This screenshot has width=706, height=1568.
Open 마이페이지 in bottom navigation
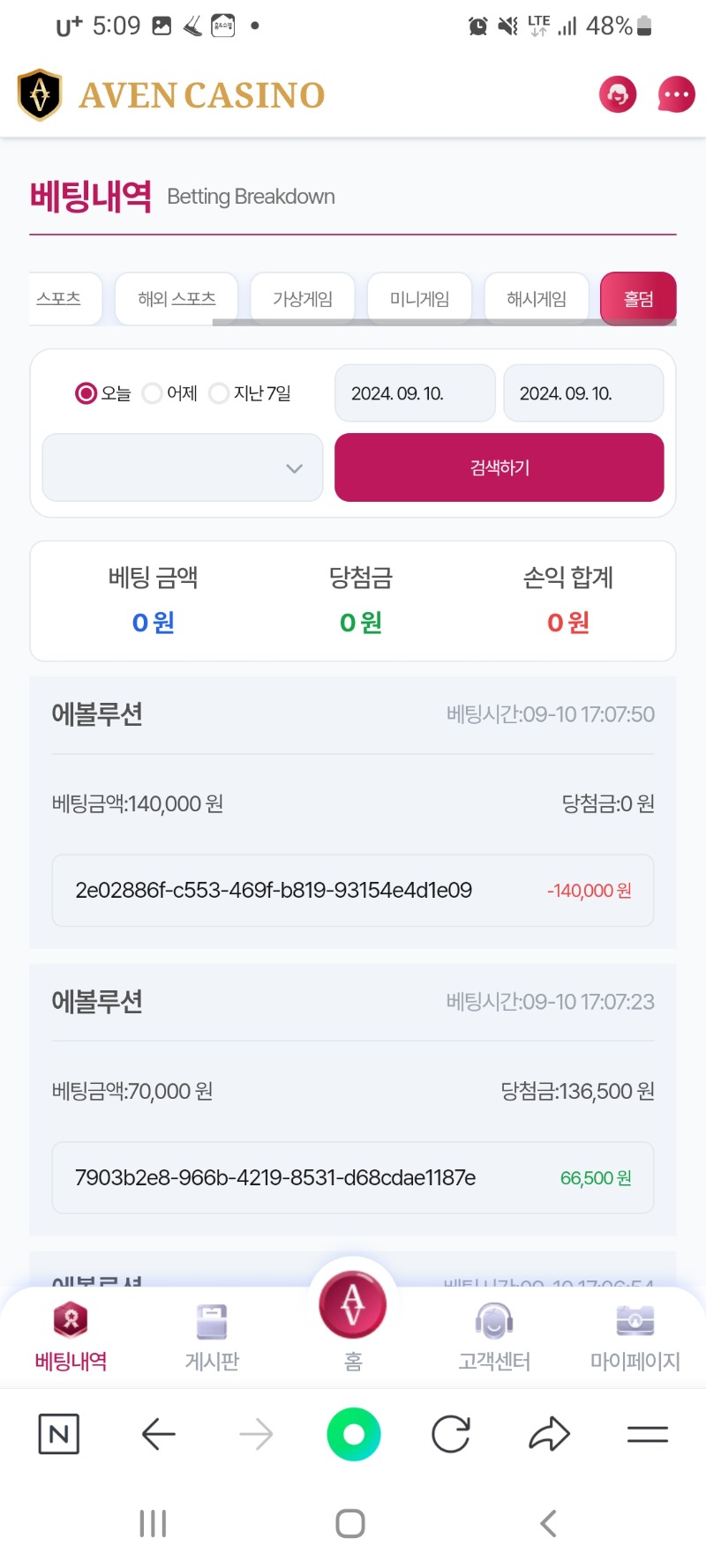coord(635,1338)
